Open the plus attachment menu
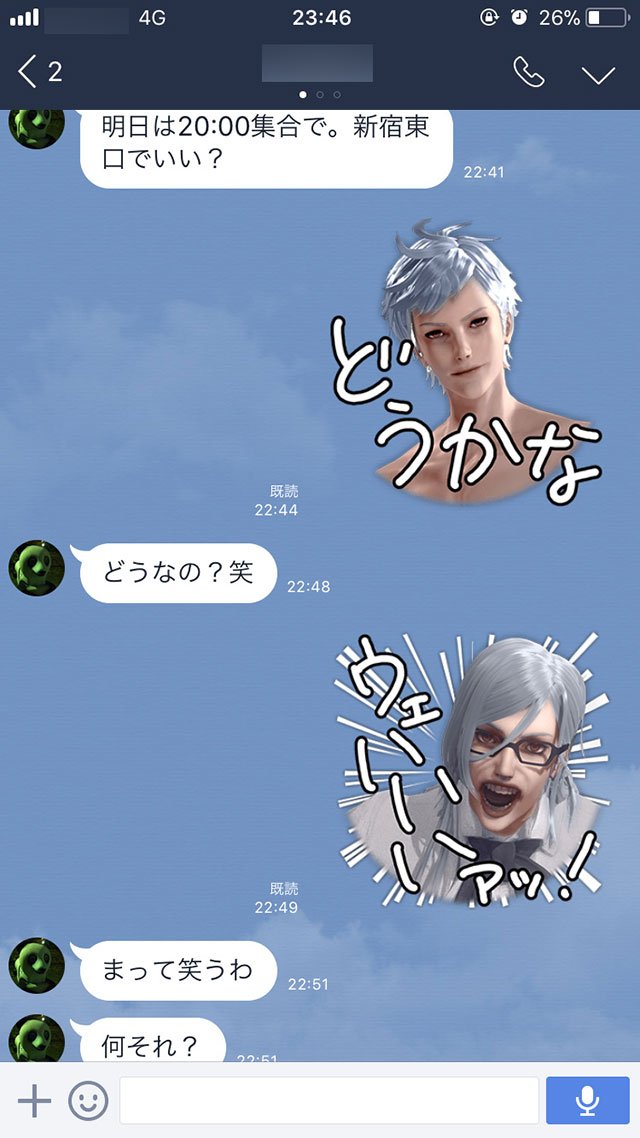 point(34,1101)
